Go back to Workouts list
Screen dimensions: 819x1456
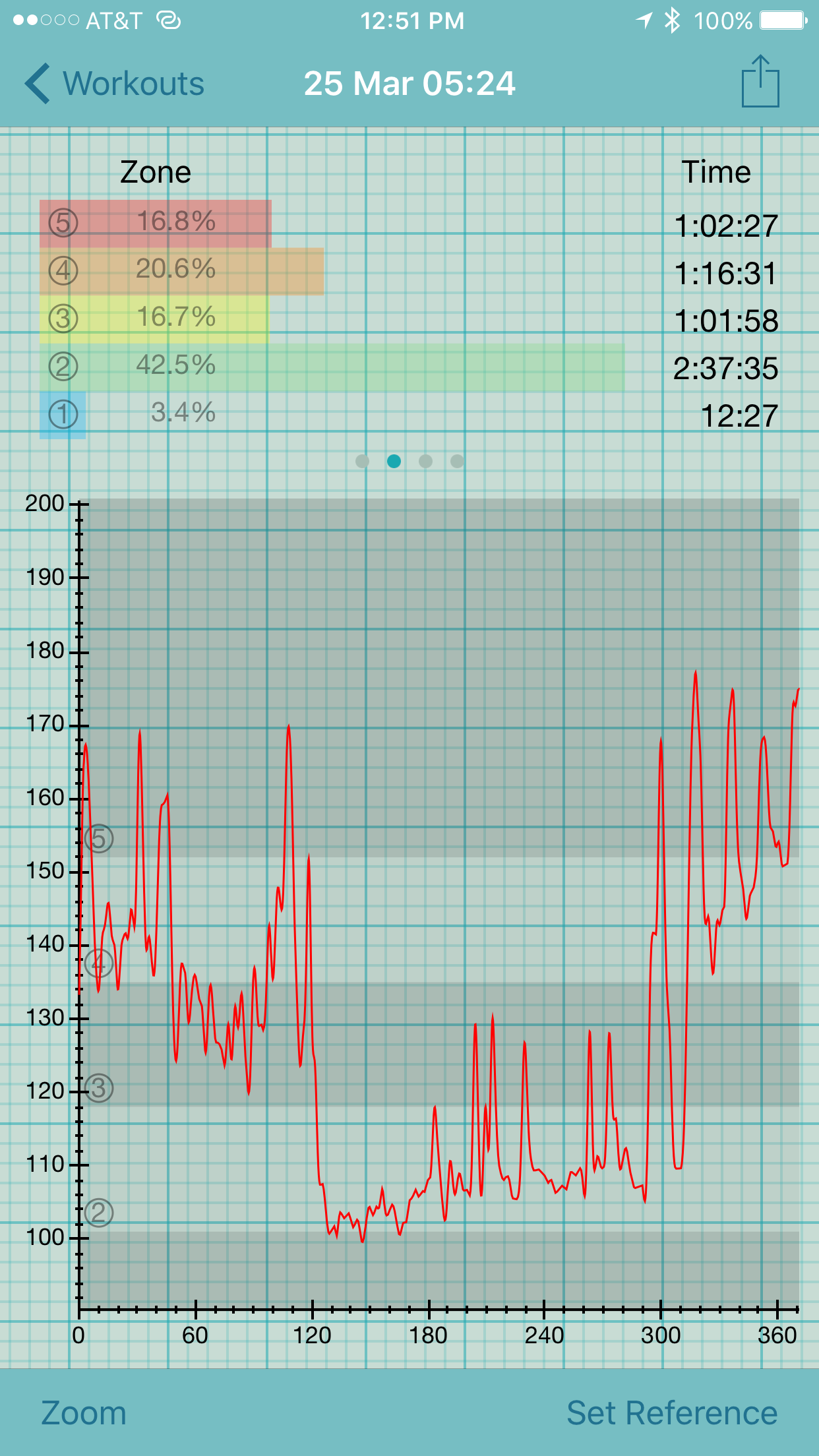point(115,84)
